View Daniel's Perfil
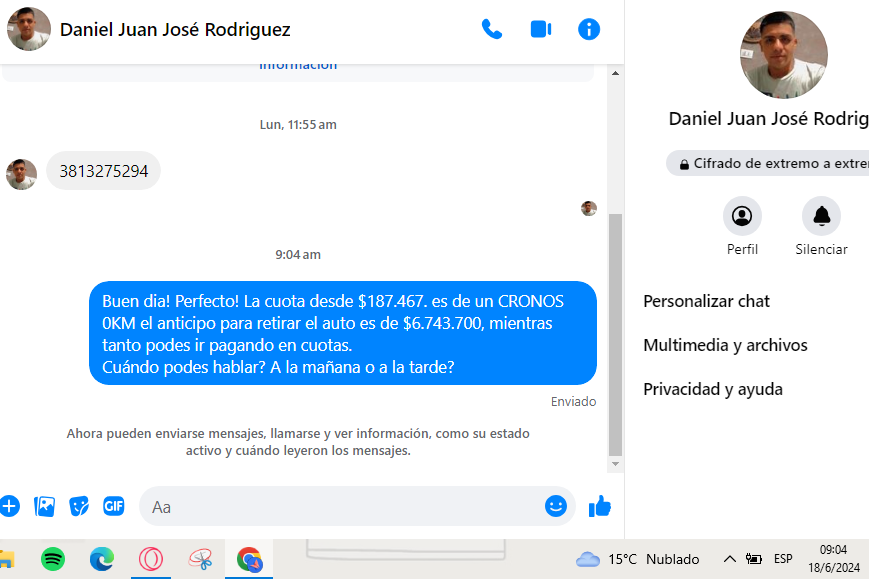Screen dimensions: 869x579 (x=742, y=216)
